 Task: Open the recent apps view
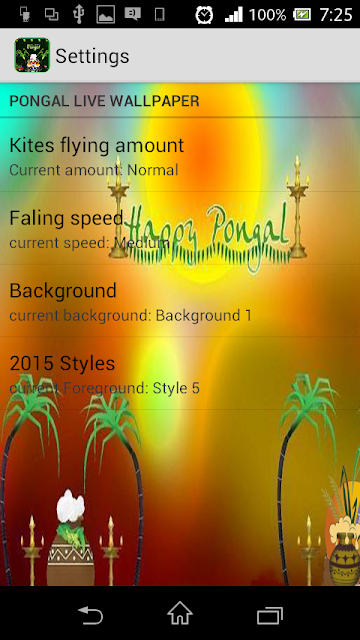(x=270, y=615)
